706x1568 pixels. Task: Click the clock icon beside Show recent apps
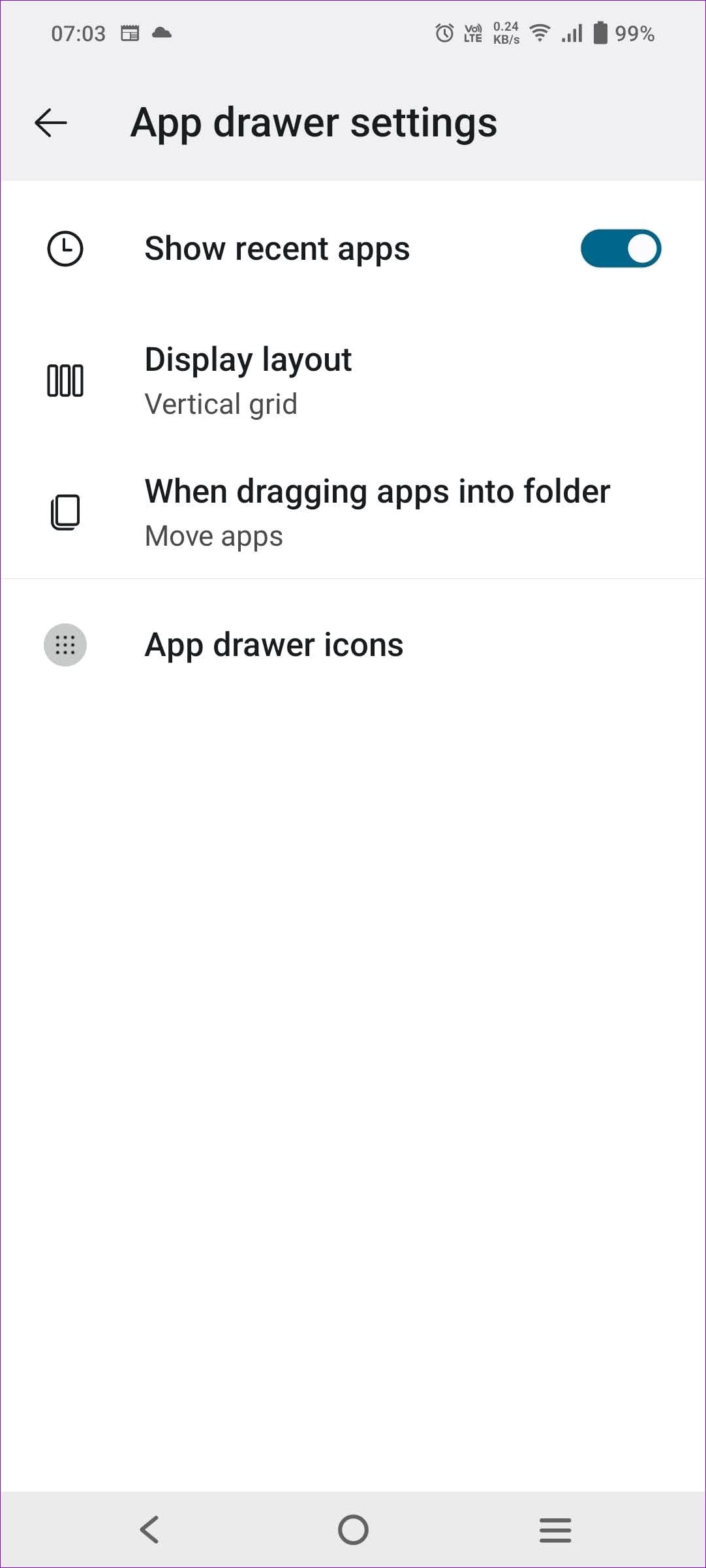tap(65, 248)
